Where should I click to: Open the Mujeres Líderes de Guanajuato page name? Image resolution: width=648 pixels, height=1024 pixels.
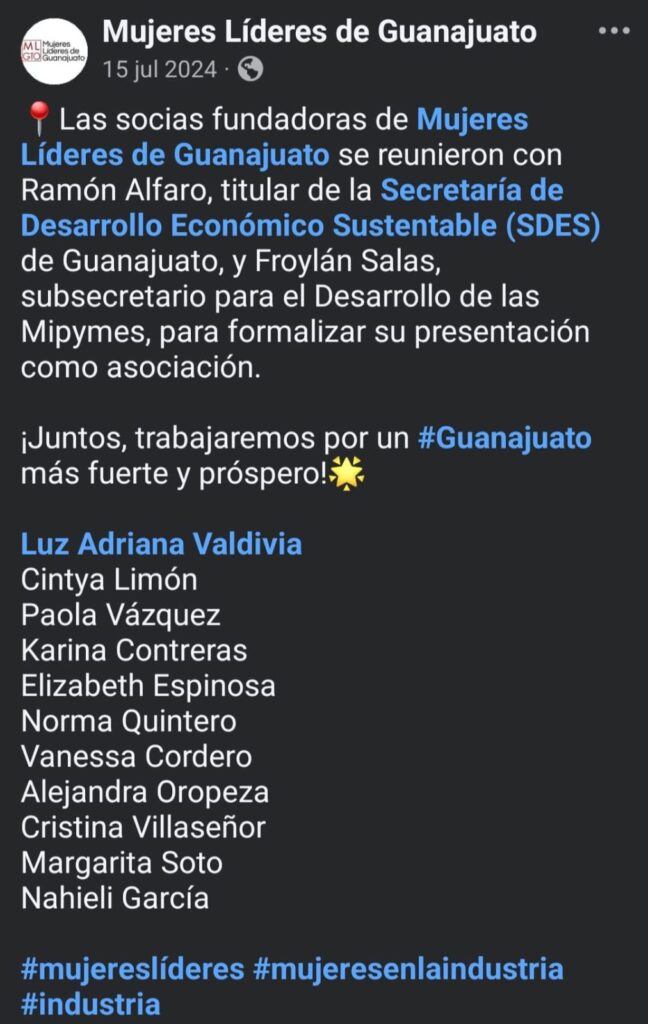[x=319, y=32]
